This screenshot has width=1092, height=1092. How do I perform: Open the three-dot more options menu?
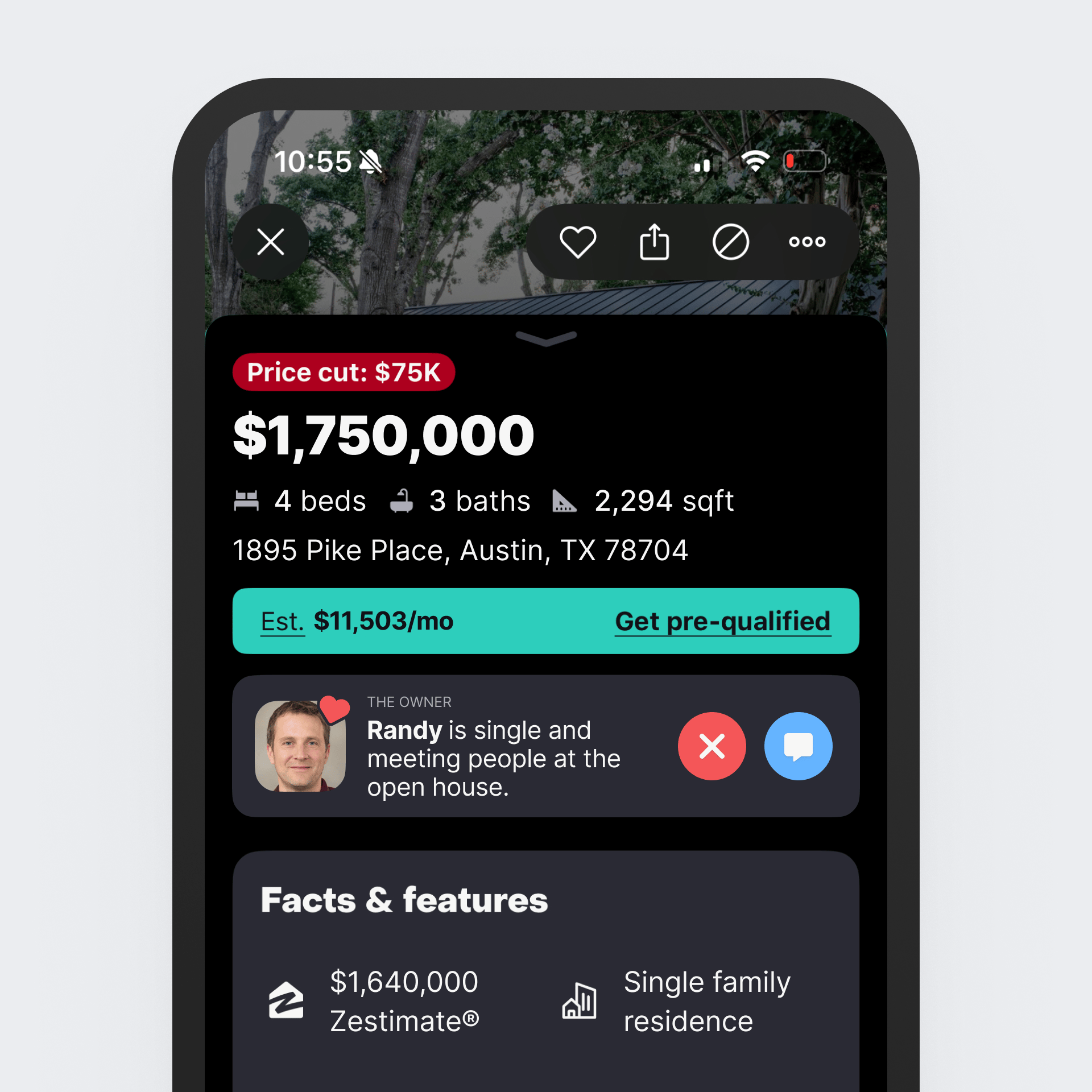[806, 242]
